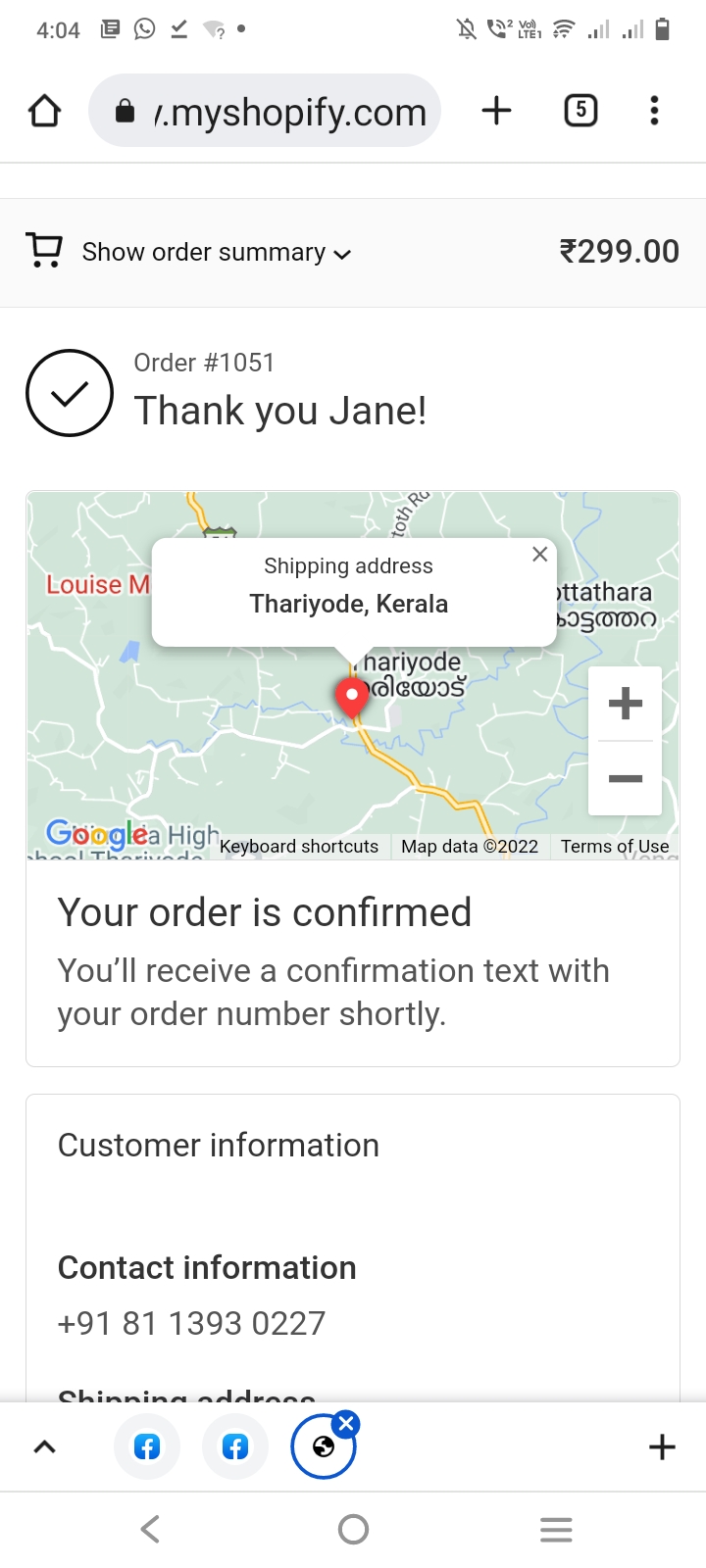
Task: Open recent apps from navigation bar
Action: click(556, 1529)
